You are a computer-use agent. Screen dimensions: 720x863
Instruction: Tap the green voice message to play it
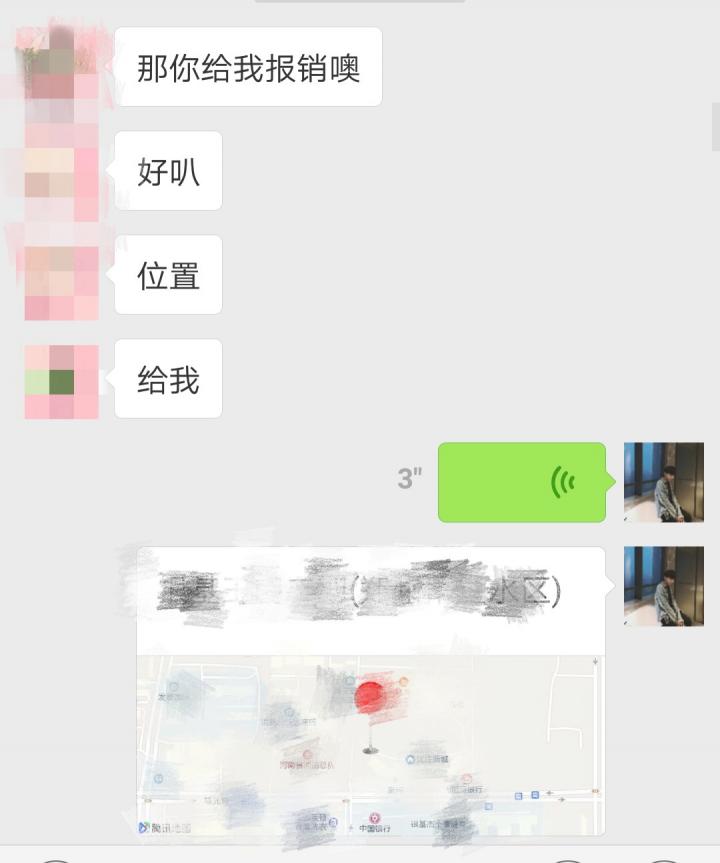520,482
